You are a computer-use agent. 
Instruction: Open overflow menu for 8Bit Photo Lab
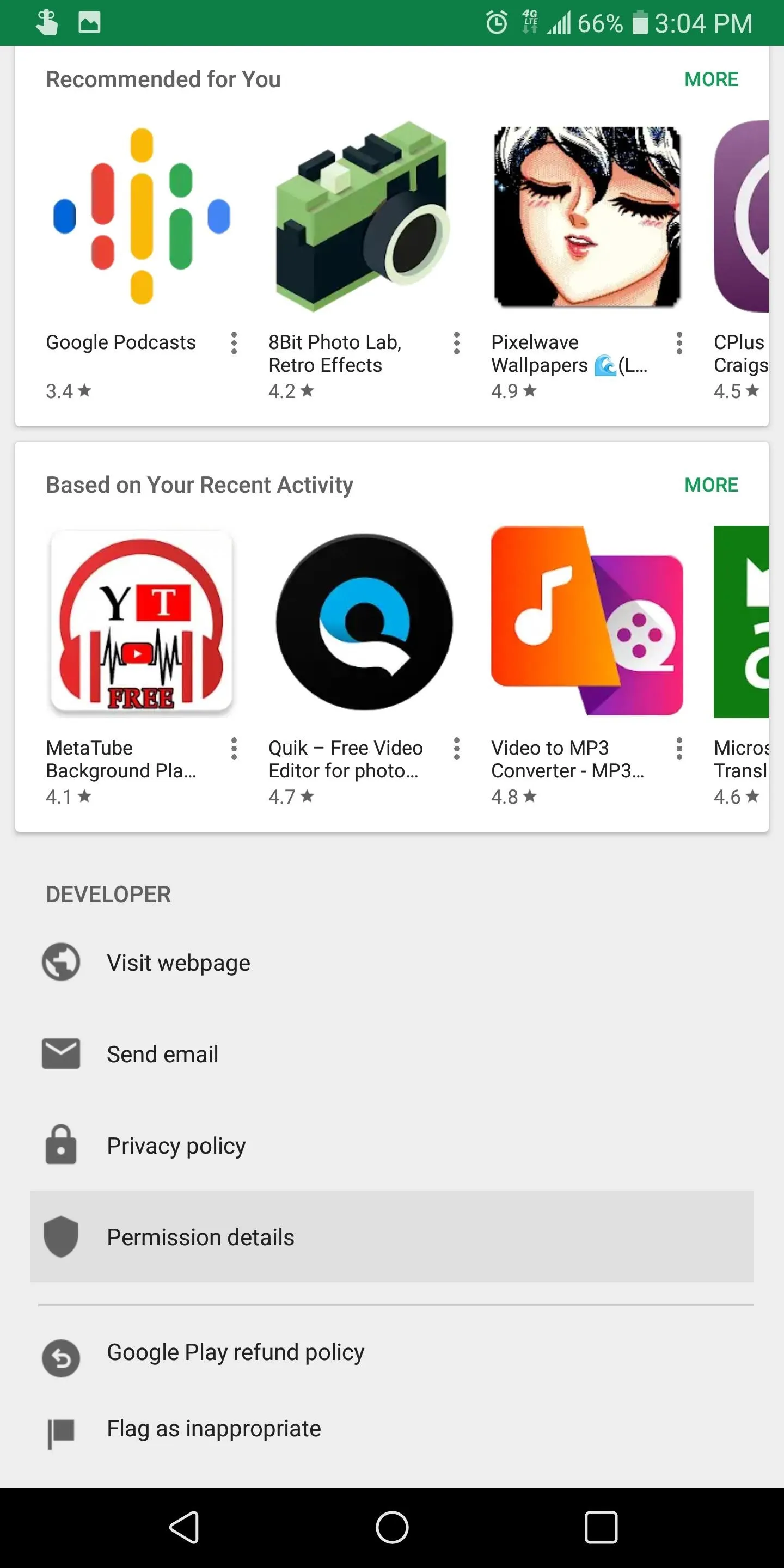click(x=457, y=344)
